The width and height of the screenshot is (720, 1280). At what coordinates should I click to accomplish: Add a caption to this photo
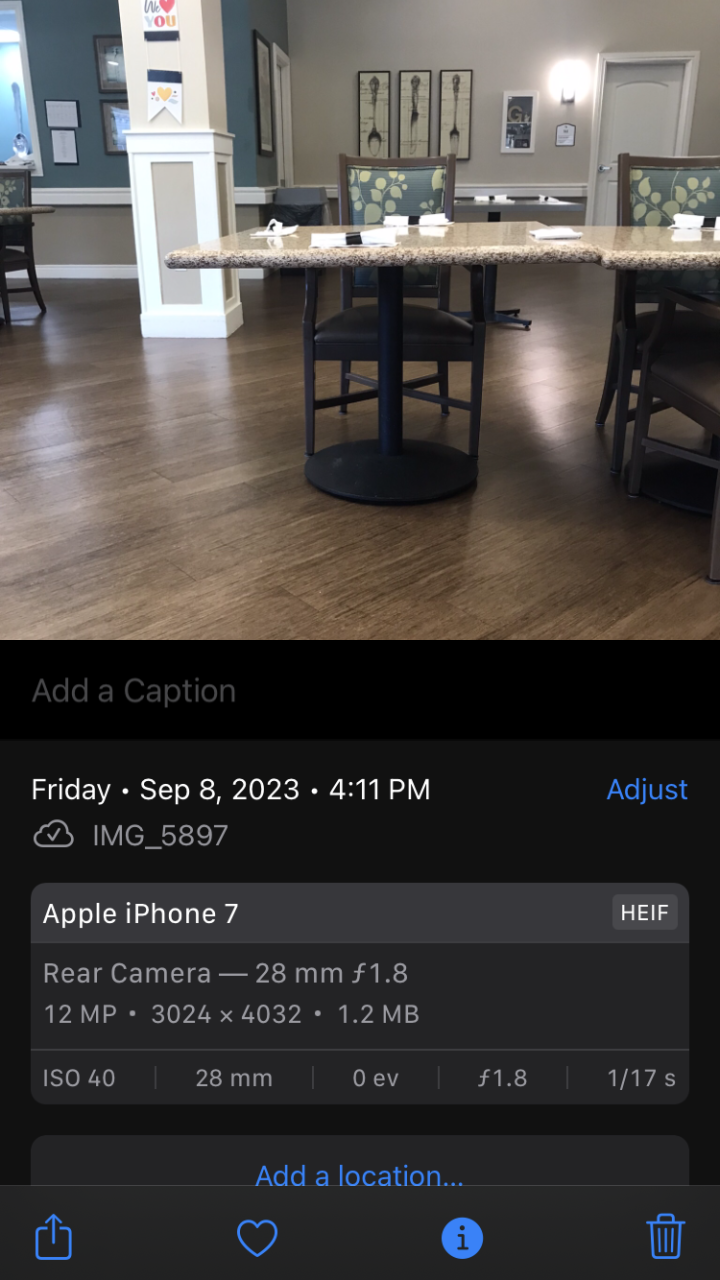pos(134,691)
